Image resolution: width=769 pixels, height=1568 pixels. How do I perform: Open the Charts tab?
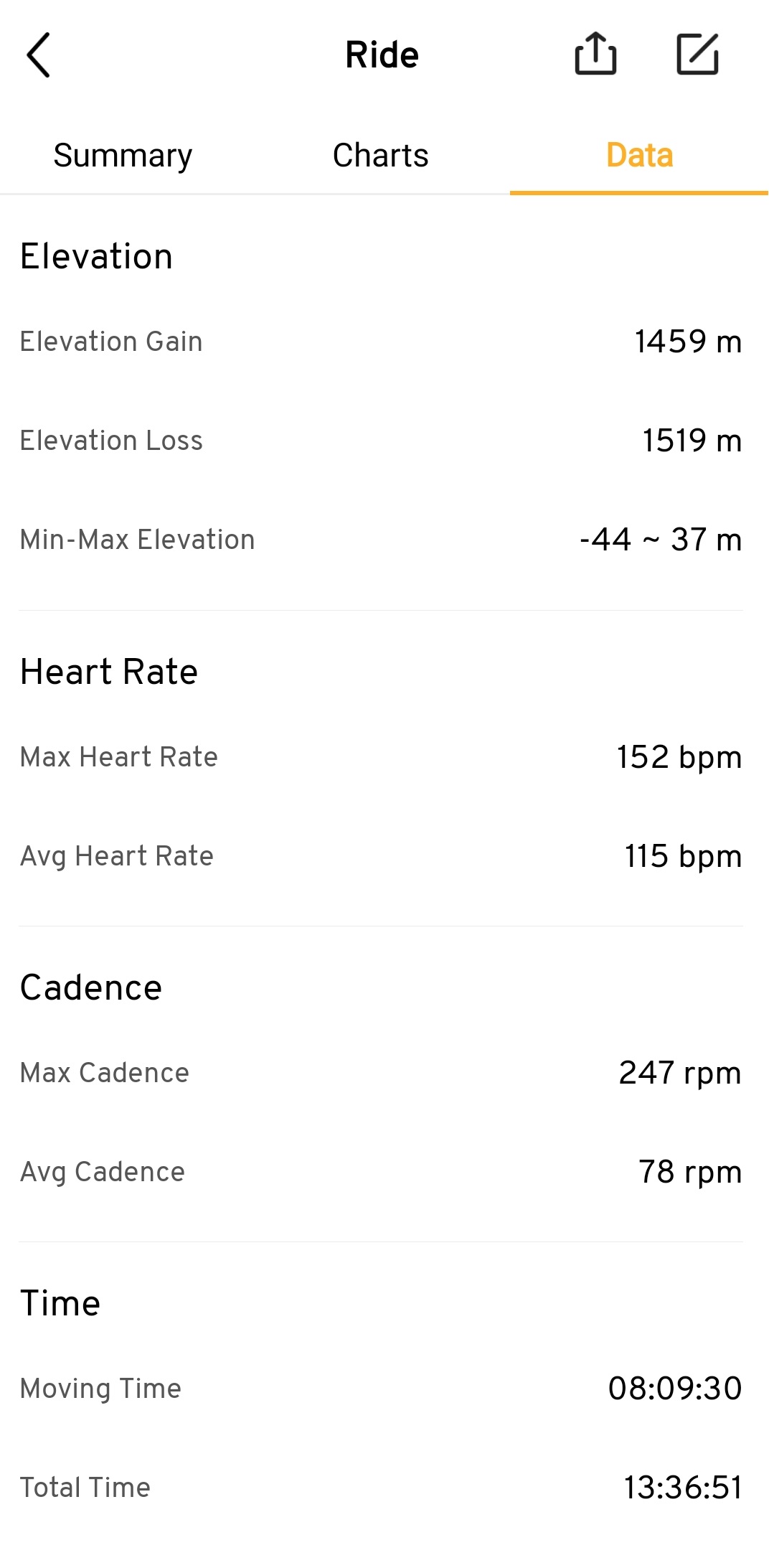tap(380, 156)
